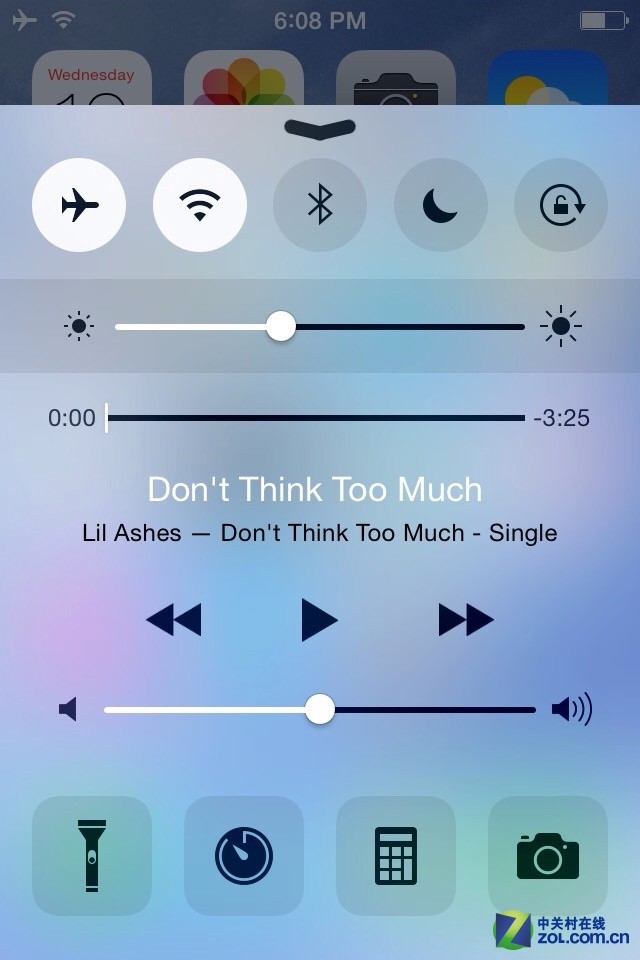Enable Do Not Disturb moon toggle

click(x=440, y=206)
